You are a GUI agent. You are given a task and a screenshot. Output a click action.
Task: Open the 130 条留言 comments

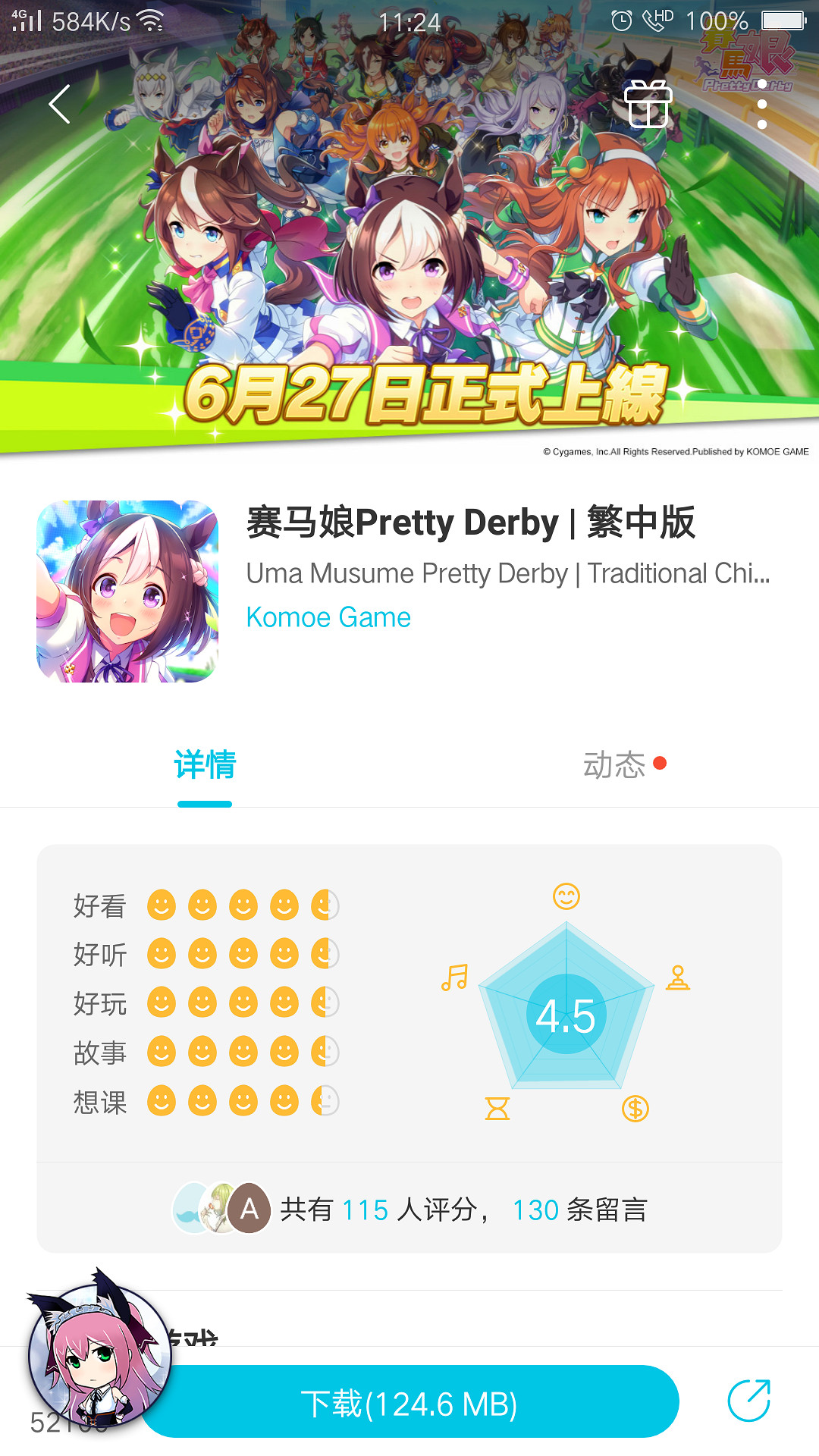[579, 1210]
